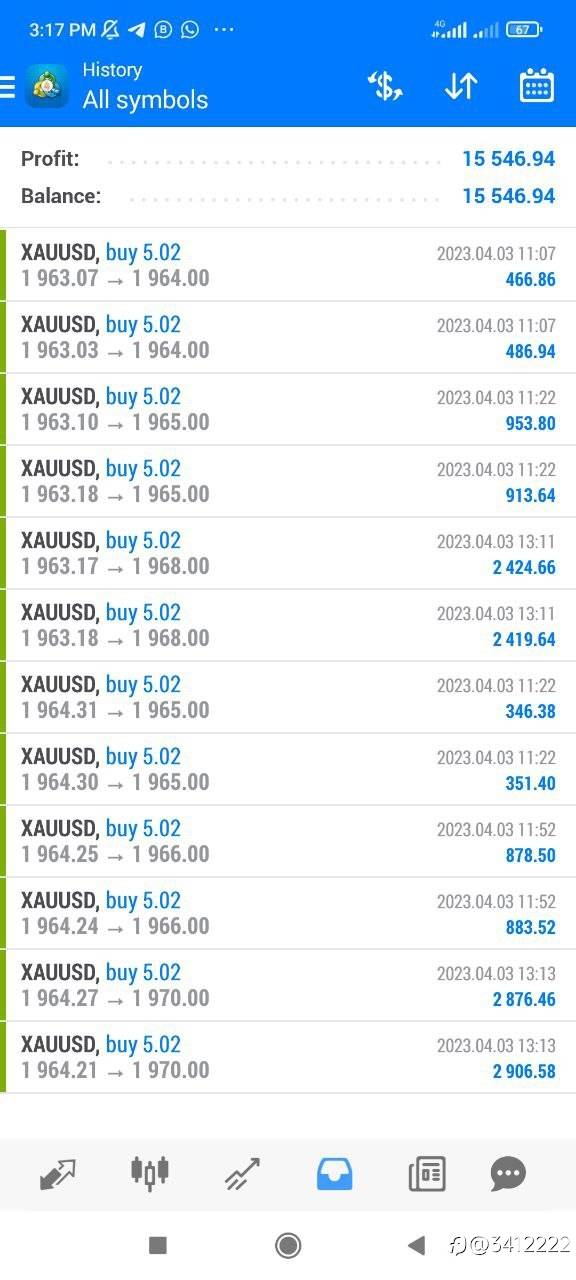Image resolution: width=576 pixels, height=1280 pixels.
Task: Switch to the News tab
Action: click(427, 1173)
